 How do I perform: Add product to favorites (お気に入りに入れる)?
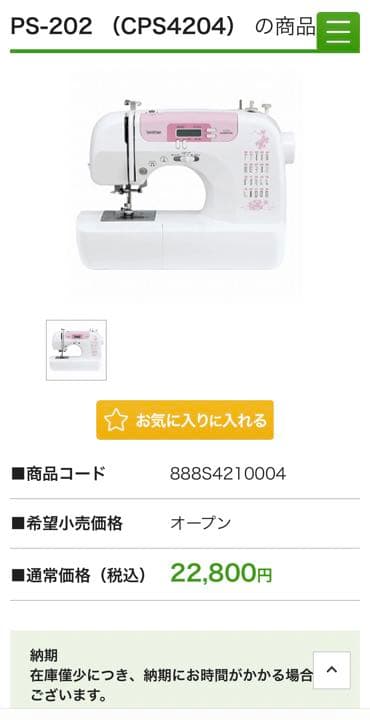185,420
